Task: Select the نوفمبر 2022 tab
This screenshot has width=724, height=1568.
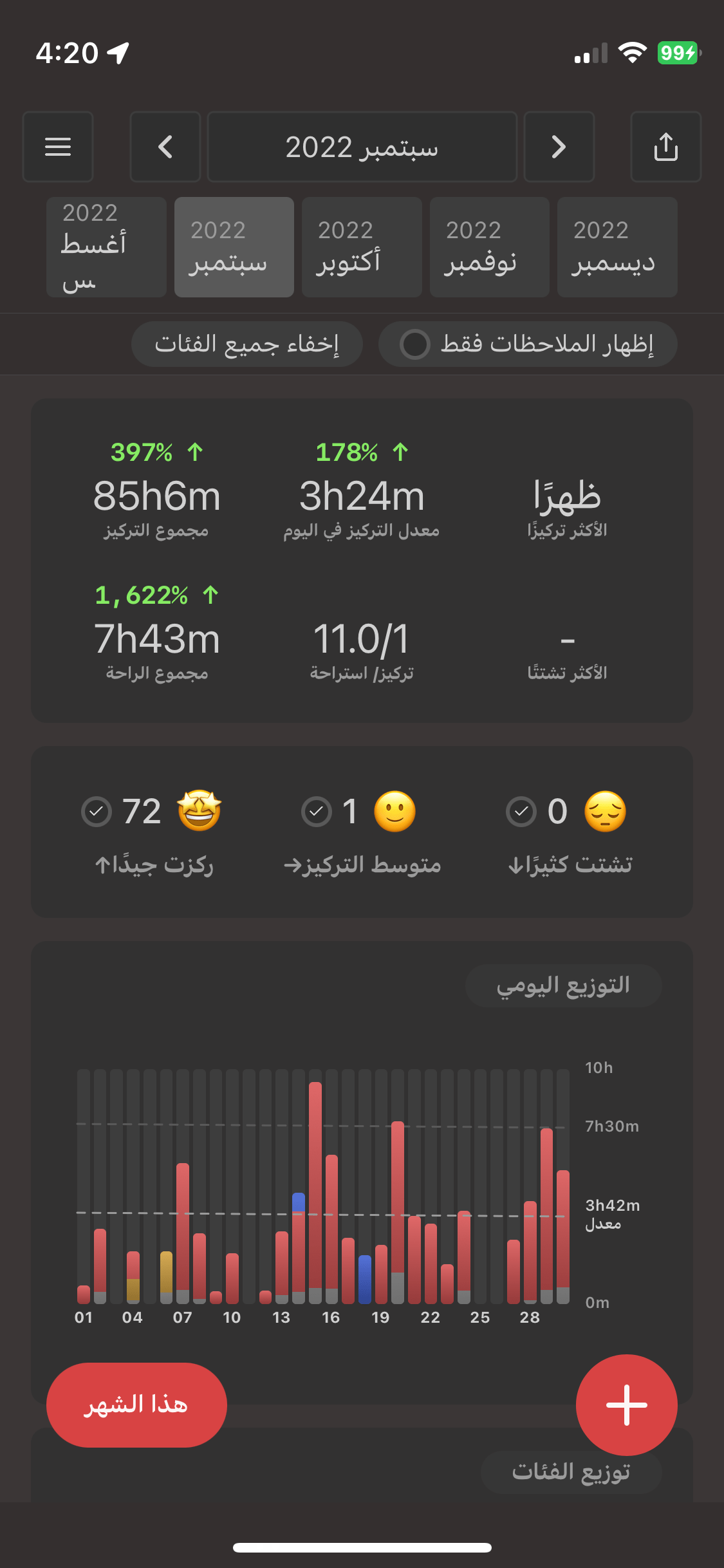Action: pos(489,247)
